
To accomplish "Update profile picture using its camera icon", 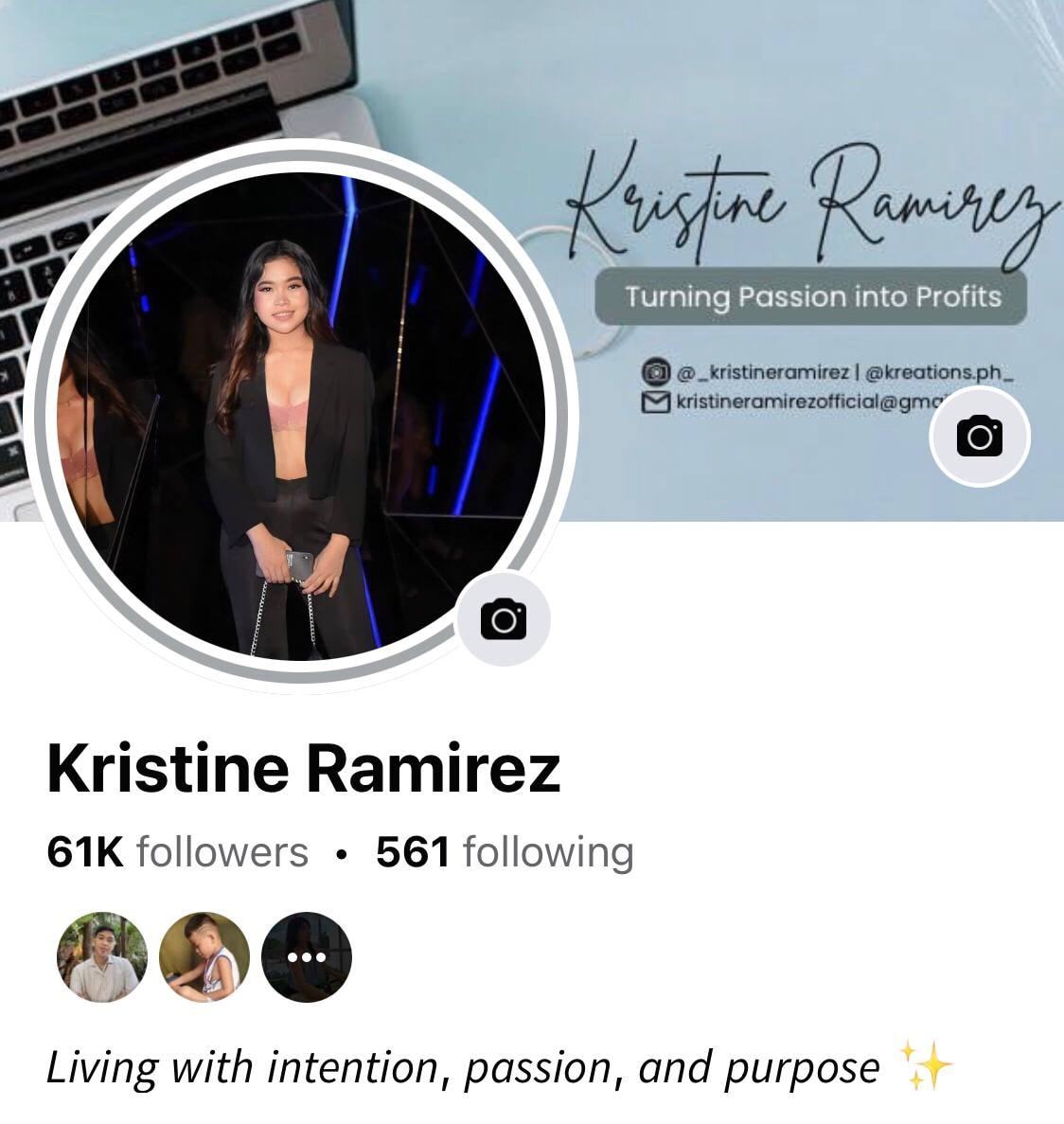I will (503, 619).
